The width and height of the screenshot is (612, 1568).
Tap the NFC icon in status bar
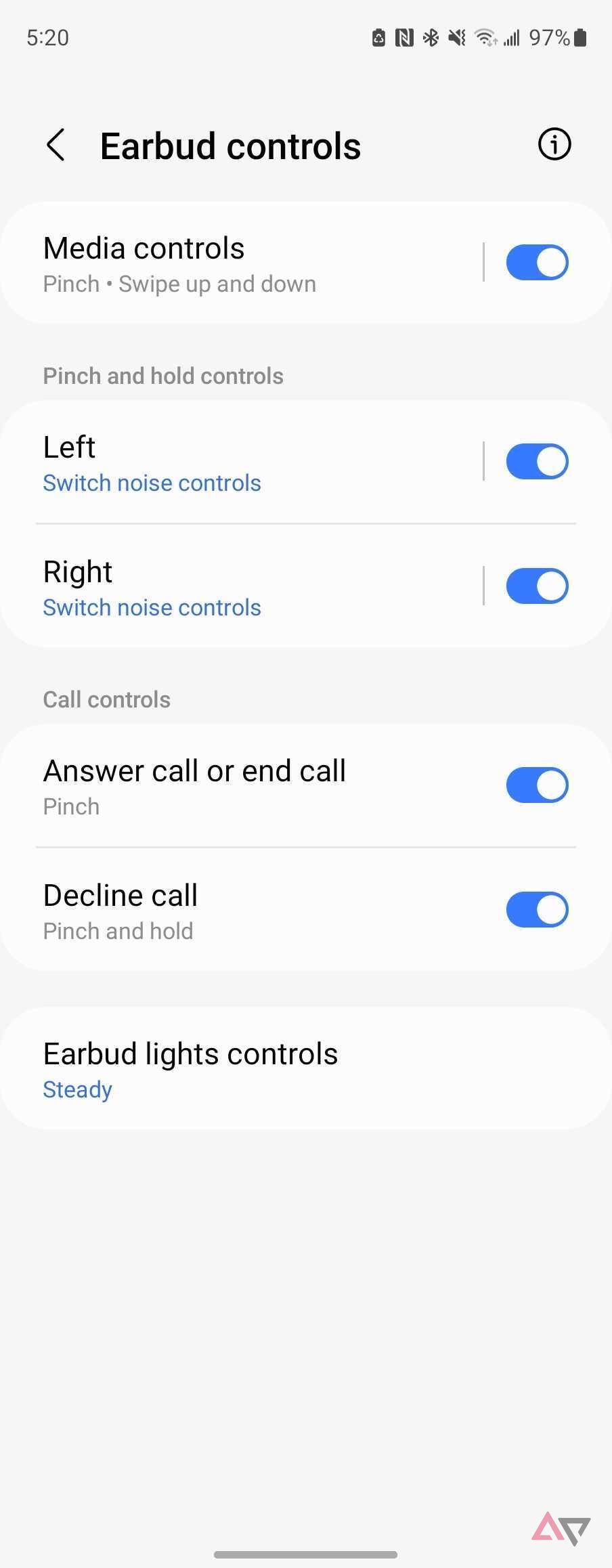(x=404, y=37)
